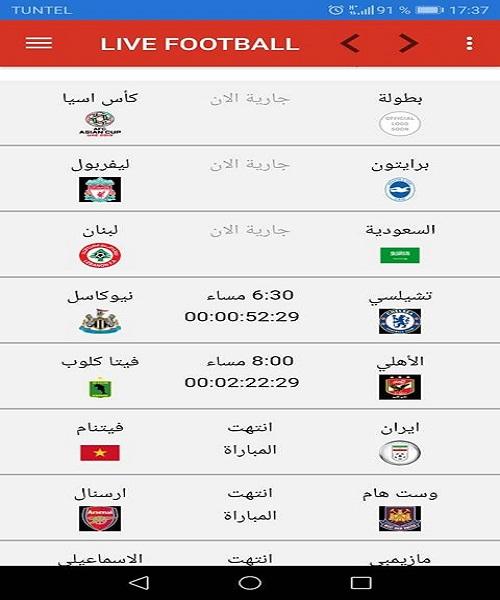Screen dimensions: 500x600
Task: Open the finished Arsenal vs West Ham match
Action: 250,508
